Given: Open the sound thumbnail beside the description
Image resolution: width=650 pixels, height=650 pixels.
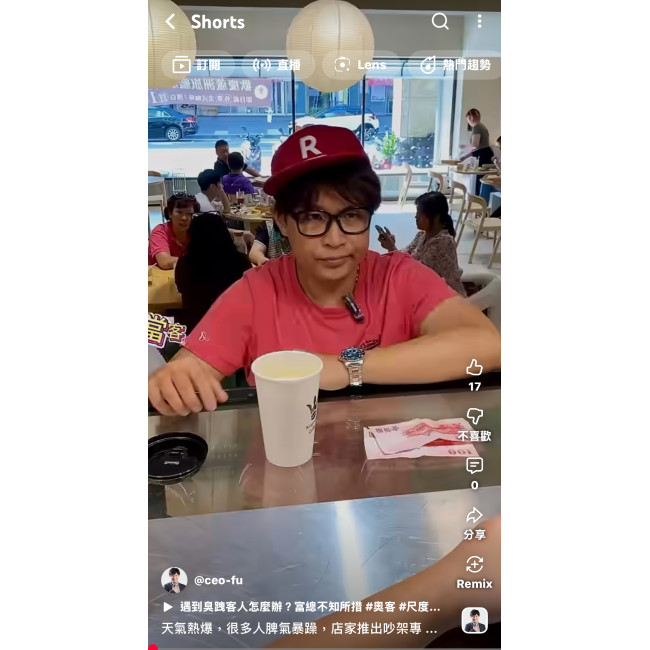Looking at the screenshot, I should point(474,620).
